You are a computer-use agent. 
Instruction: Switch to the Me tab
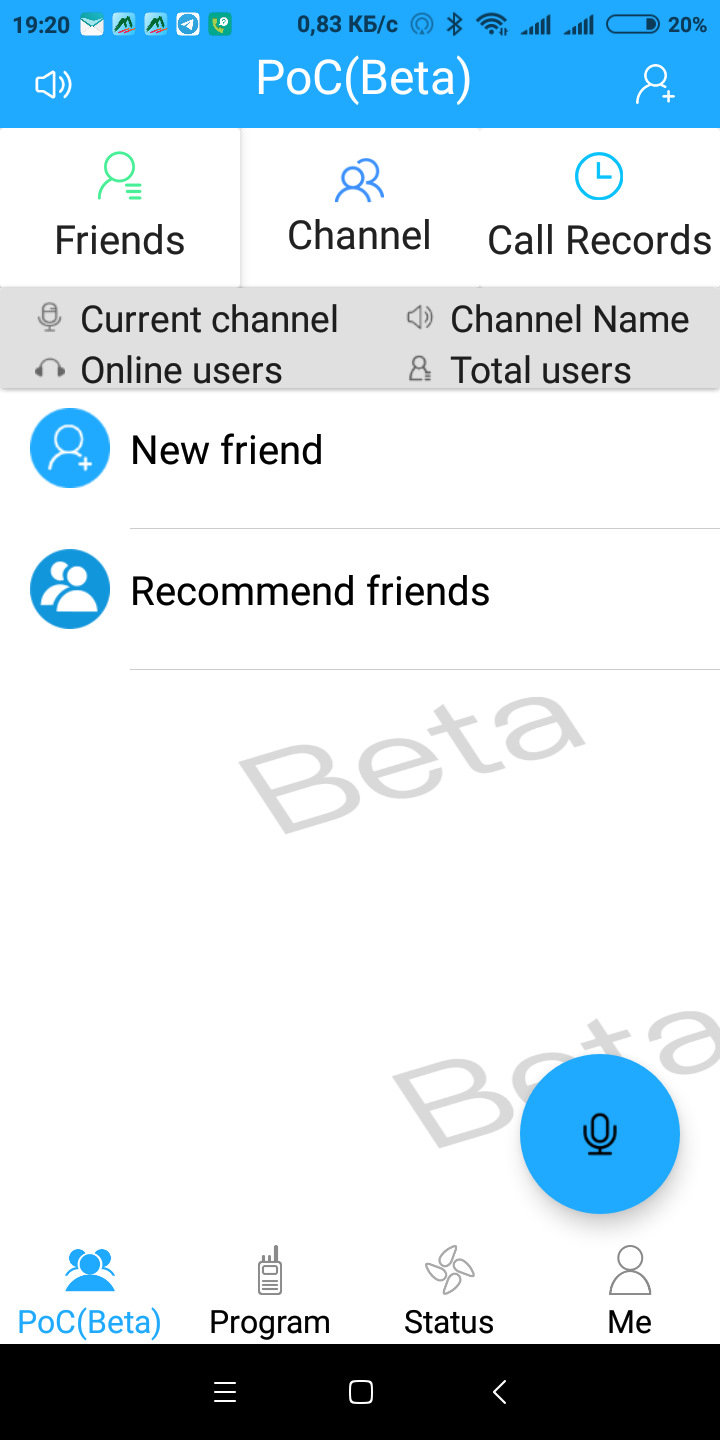point(630,1293)
